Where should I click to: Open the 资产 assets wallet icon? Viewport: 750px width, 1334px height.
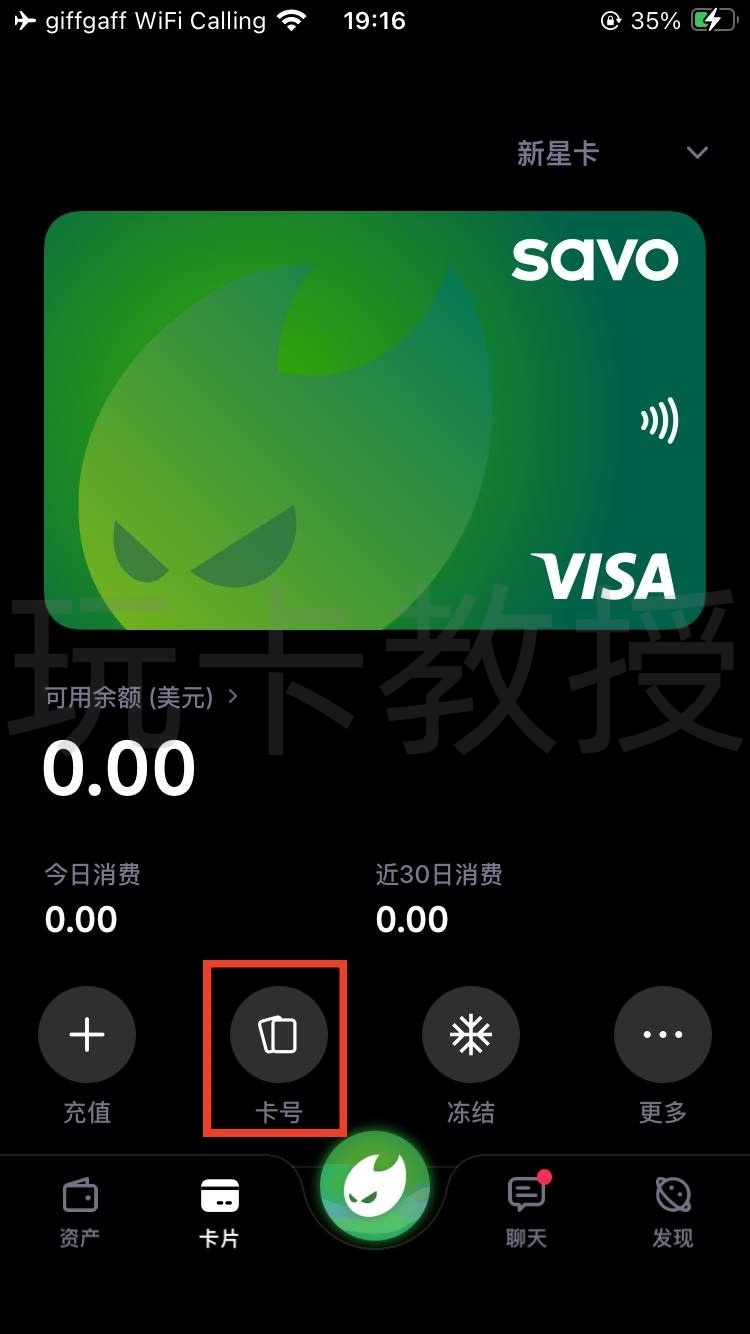(79, 1193)
